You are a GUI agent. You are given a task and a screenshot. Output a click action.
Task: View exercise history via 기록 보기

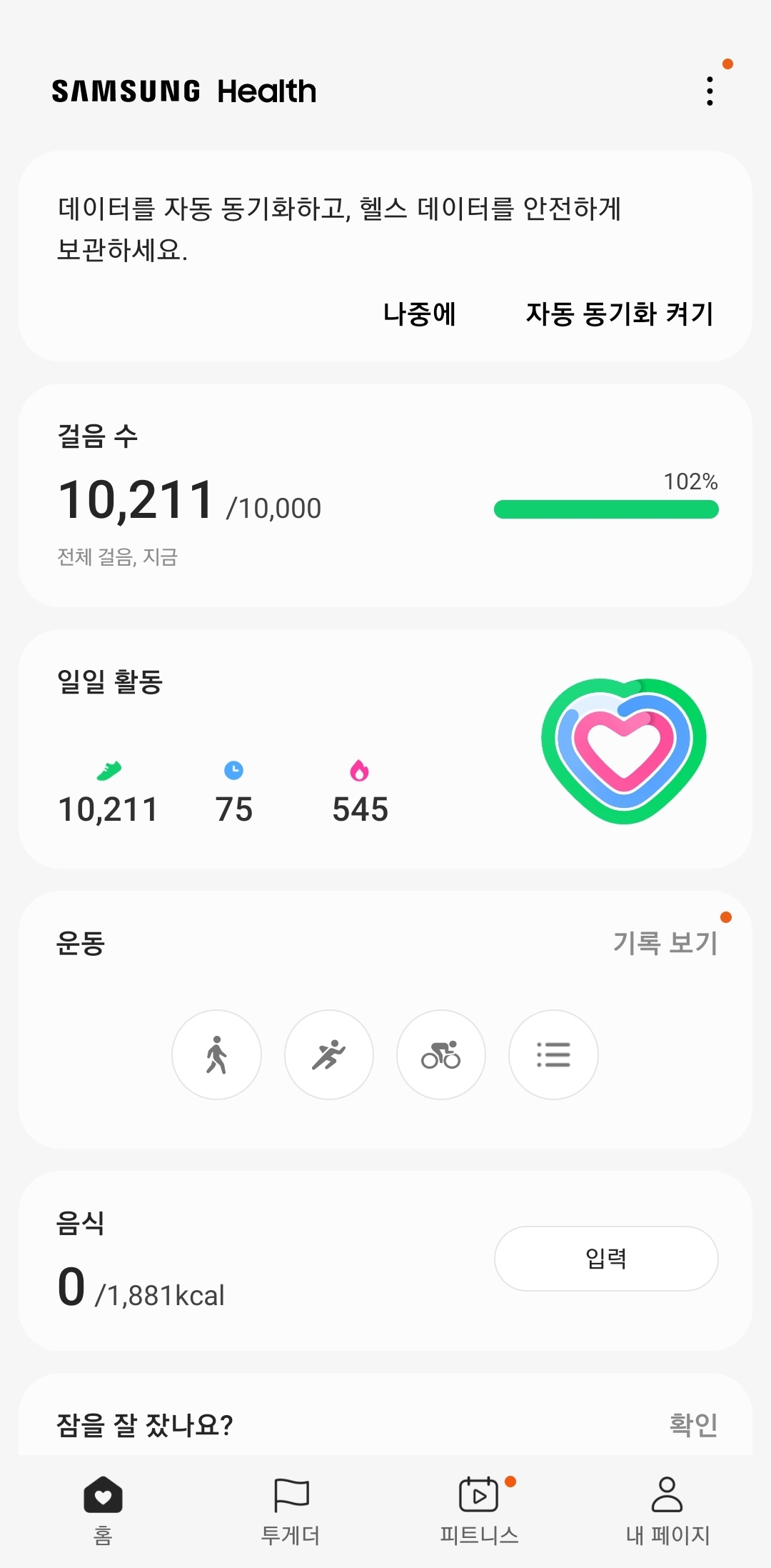(665, 943)
